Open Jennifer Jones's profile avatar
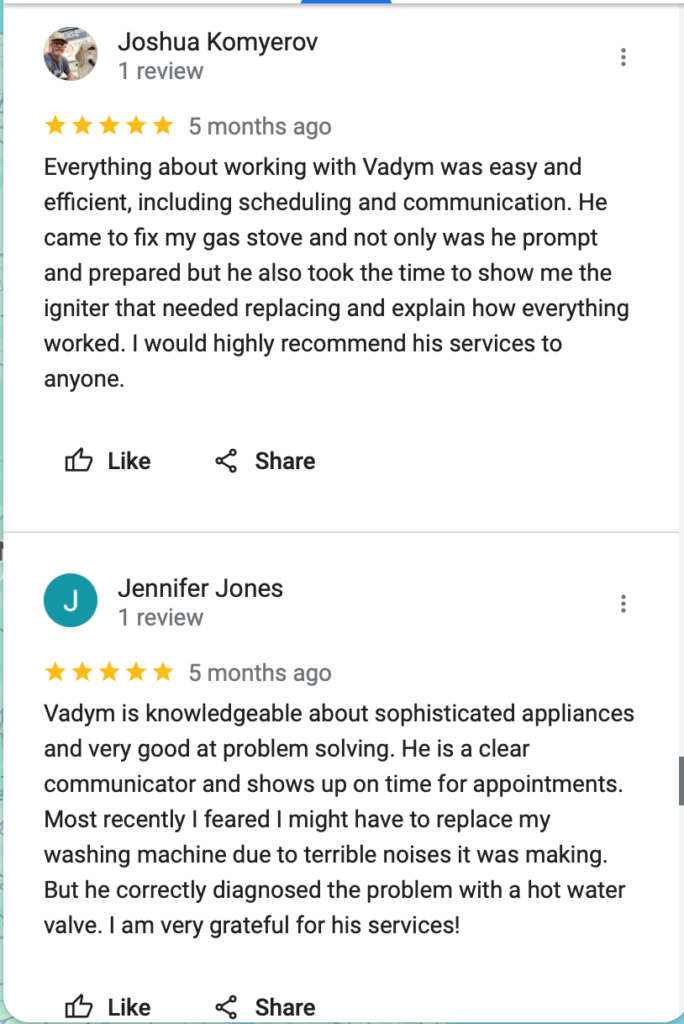The width and height of the screenshot is (684, 1024). (x=71, y=601)
